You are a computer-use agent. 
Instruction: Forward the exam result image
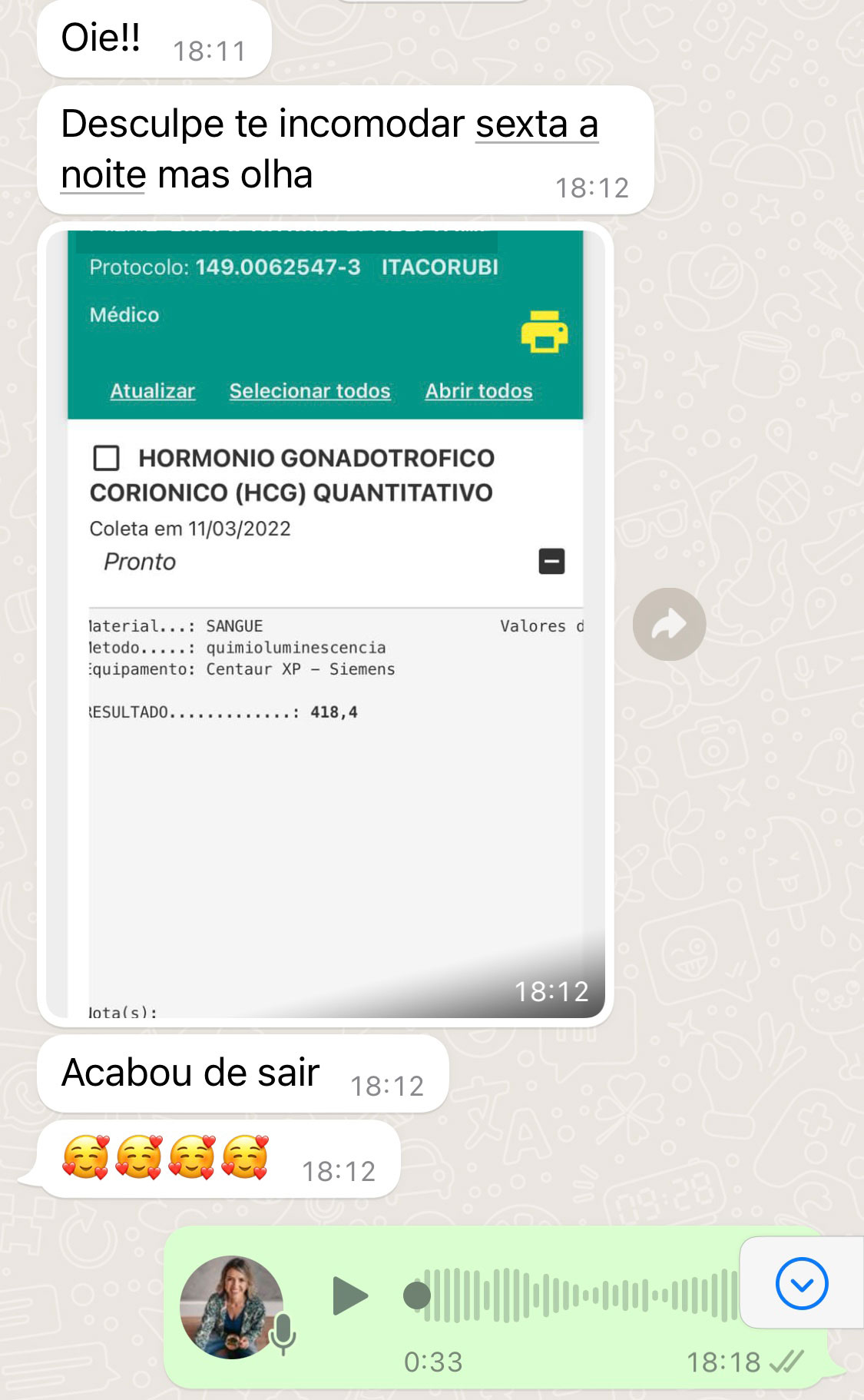tap(669, 624)
